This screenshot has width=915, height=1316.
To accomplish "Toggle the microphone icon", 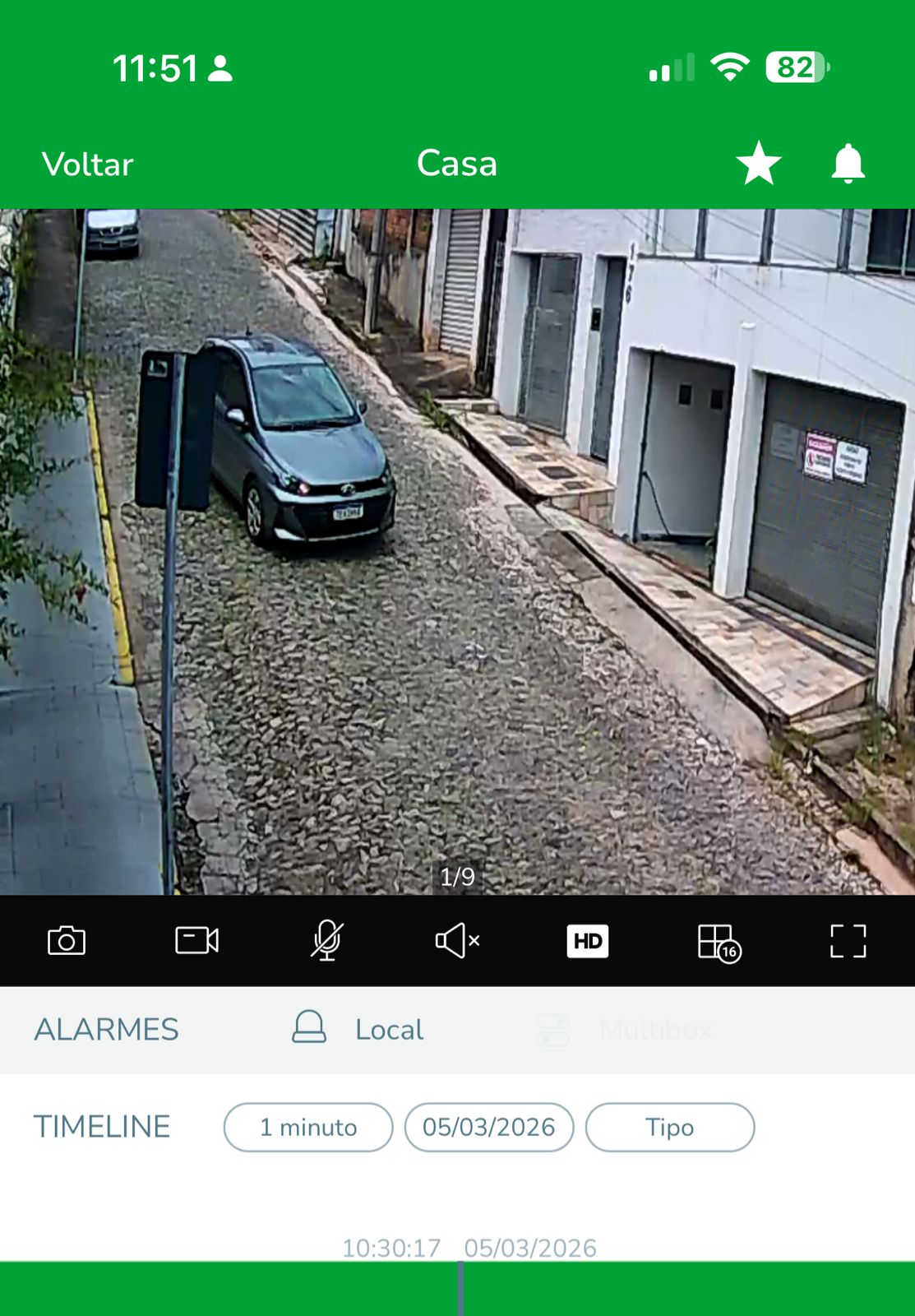I will tap(326, 941).
